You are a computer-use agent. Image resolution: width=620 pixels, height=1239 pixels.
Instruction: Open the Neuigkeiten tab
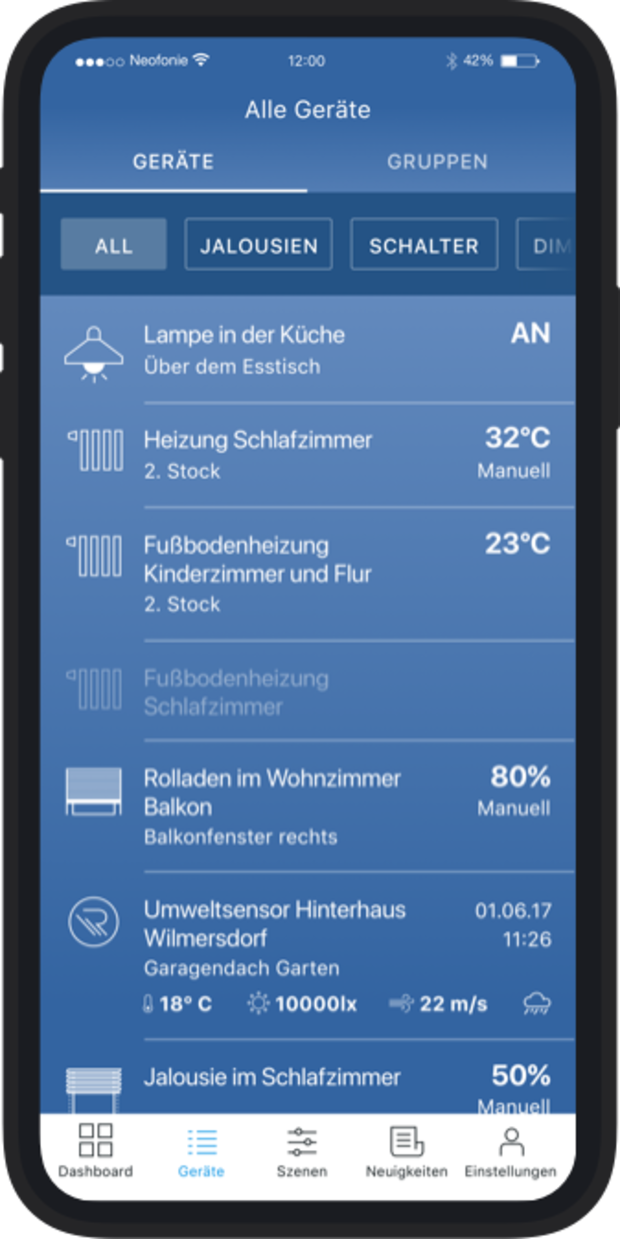pyautogui.click(x=406, y=1151)
